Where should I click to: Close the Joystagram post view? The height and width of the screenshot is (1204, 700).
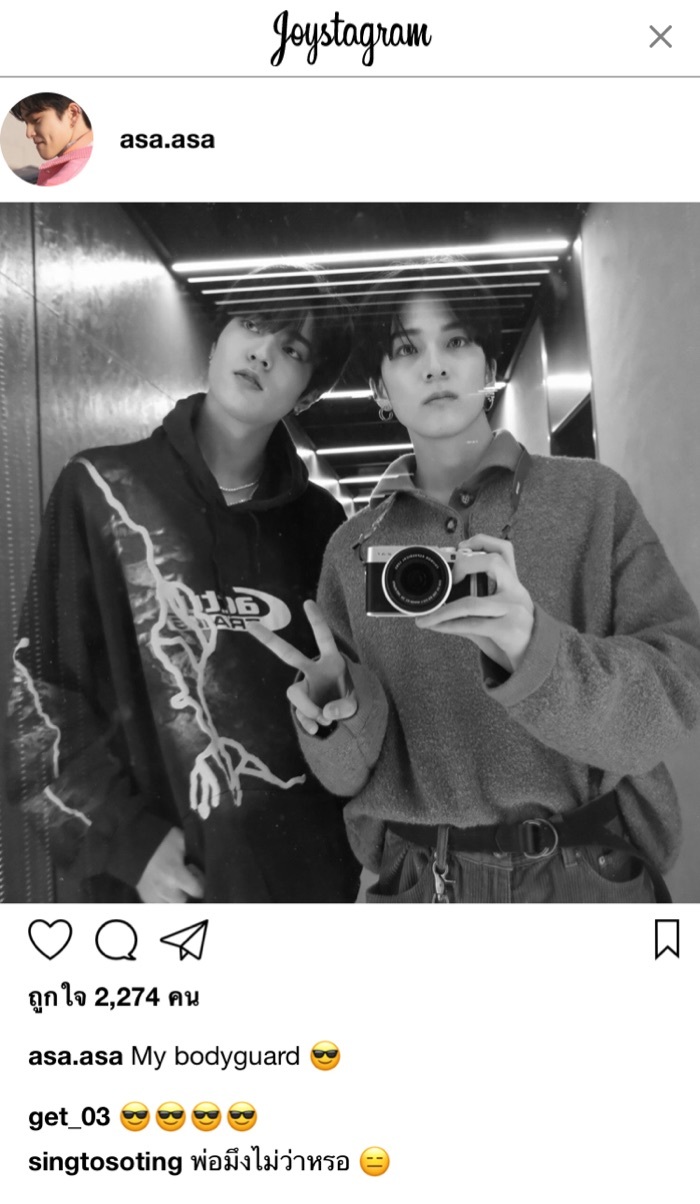pyautogui.click(x=660, y=37)
